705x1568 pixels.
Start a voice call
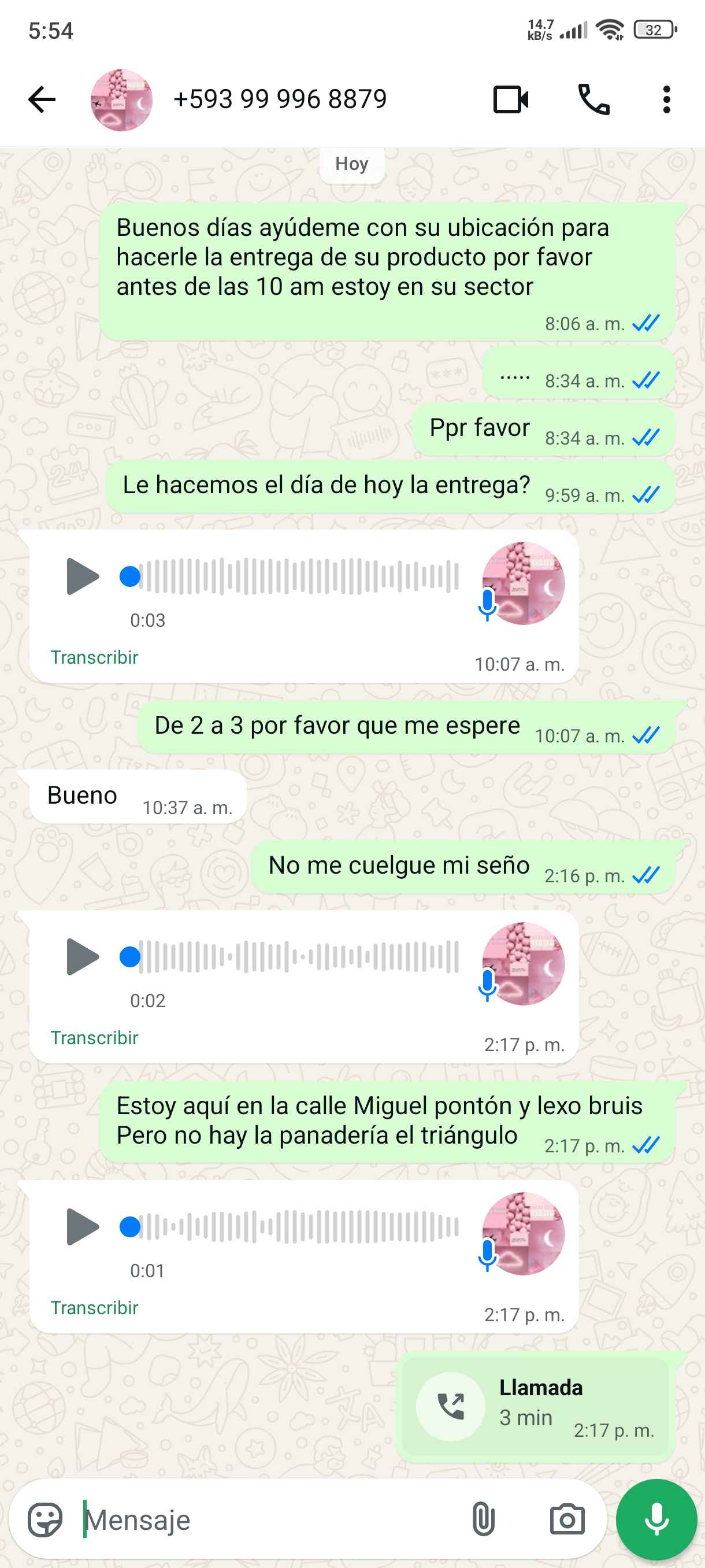point(593,99)
